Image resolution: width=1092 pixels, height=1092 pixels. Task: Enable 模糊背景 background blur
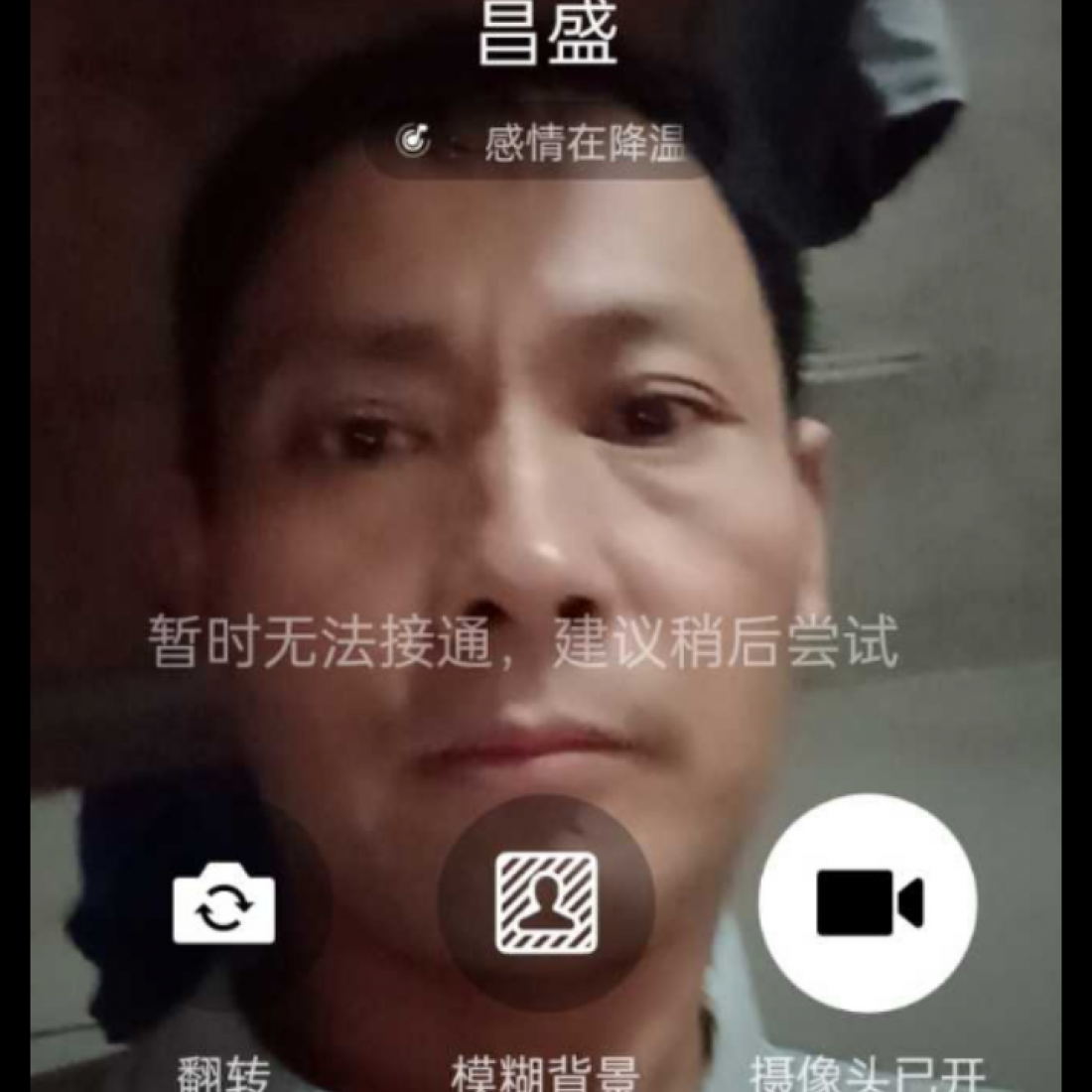tap(546, 901)
